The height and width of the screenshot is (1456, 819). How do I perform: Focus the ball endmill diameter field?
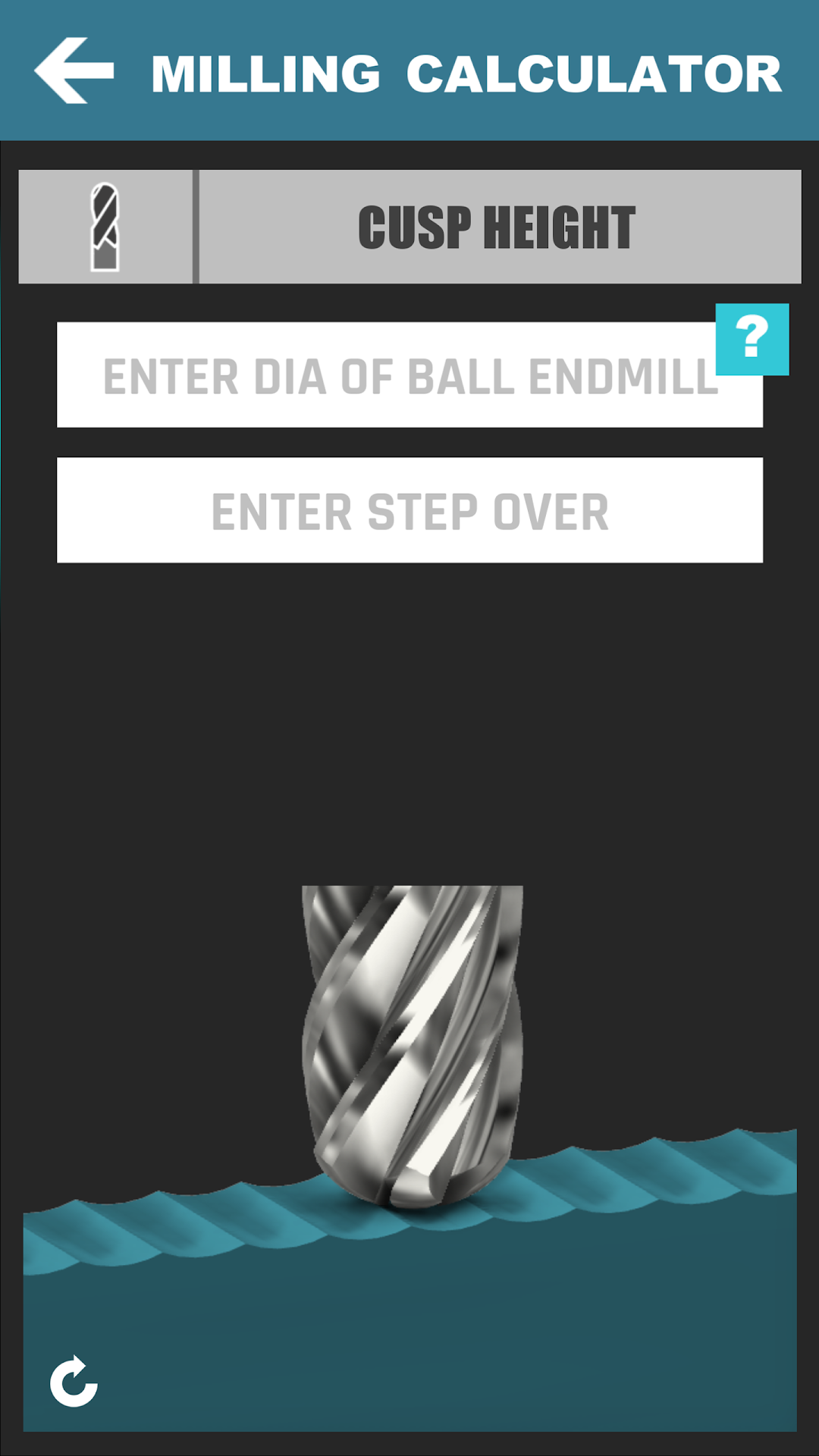point(387,376)
